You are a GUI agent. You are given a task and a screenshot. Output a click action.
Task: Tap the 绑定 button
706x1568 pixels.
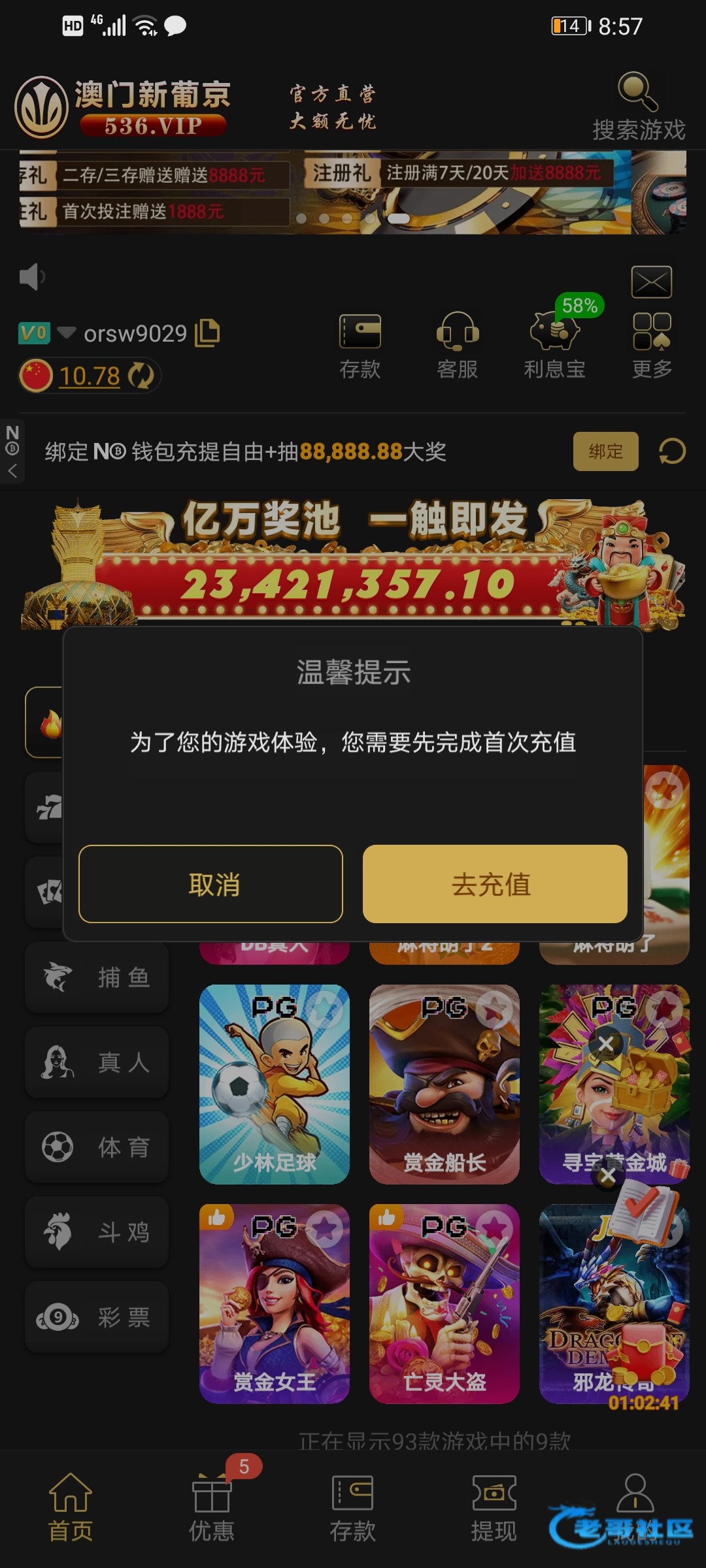[x=605, y=451]
